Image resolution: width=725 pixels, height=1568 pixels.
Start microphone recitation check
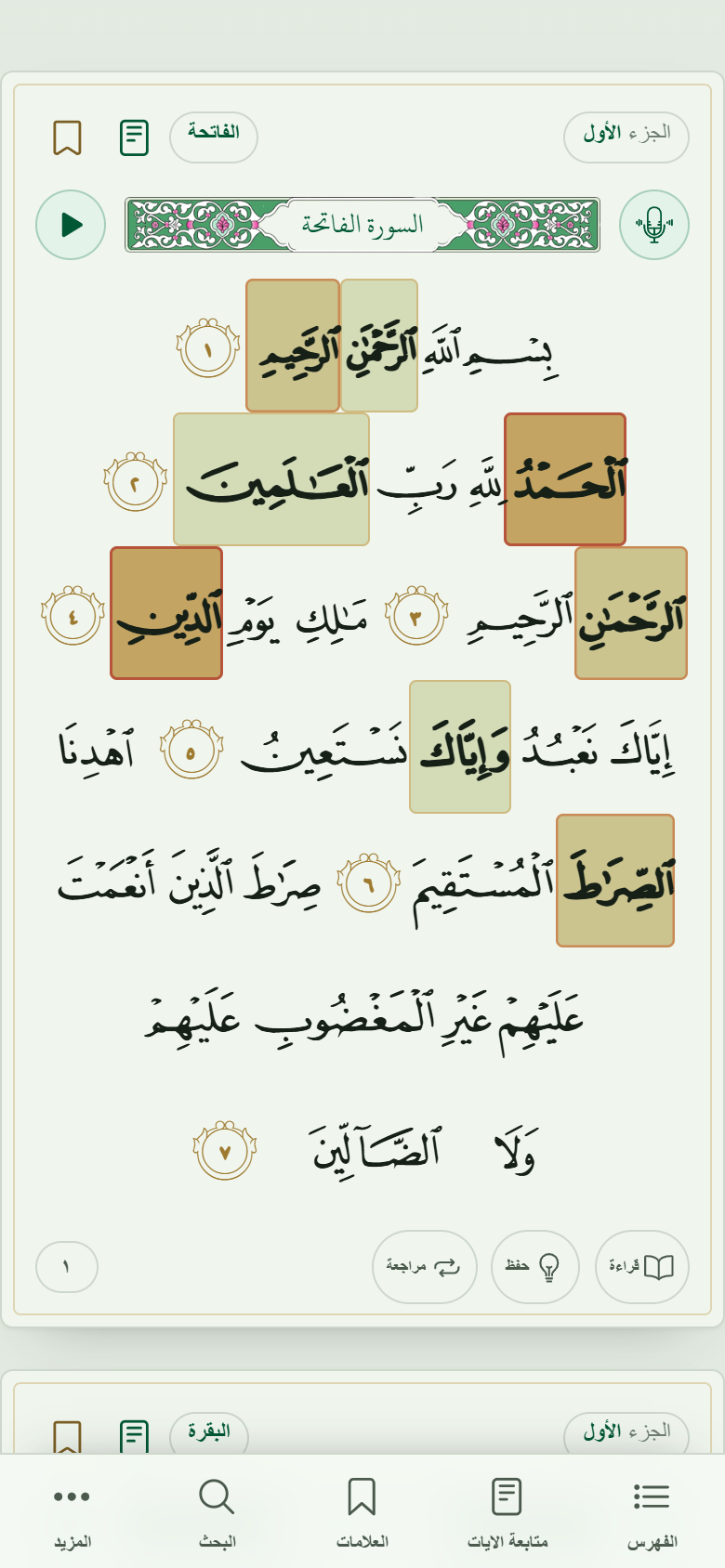coord(654,225)
